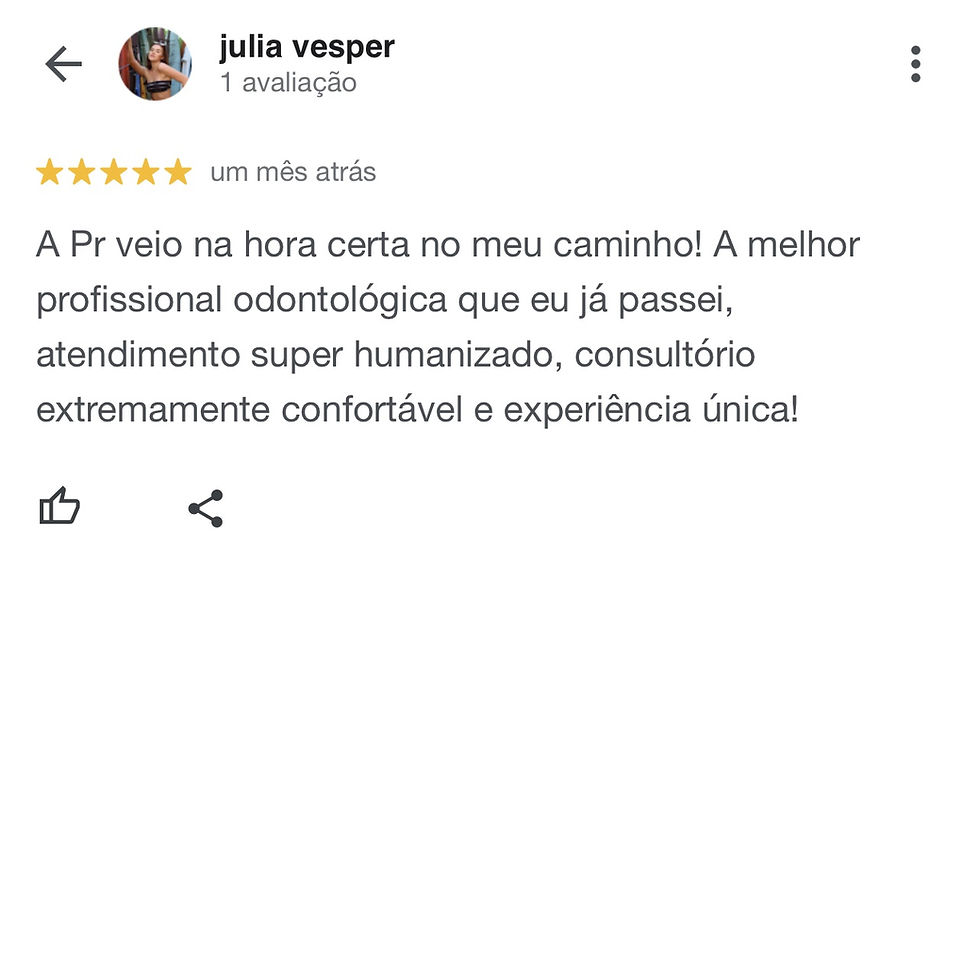Go back using the arrow icon
Viewport: 980px width, 979px height.
[63, 64]
